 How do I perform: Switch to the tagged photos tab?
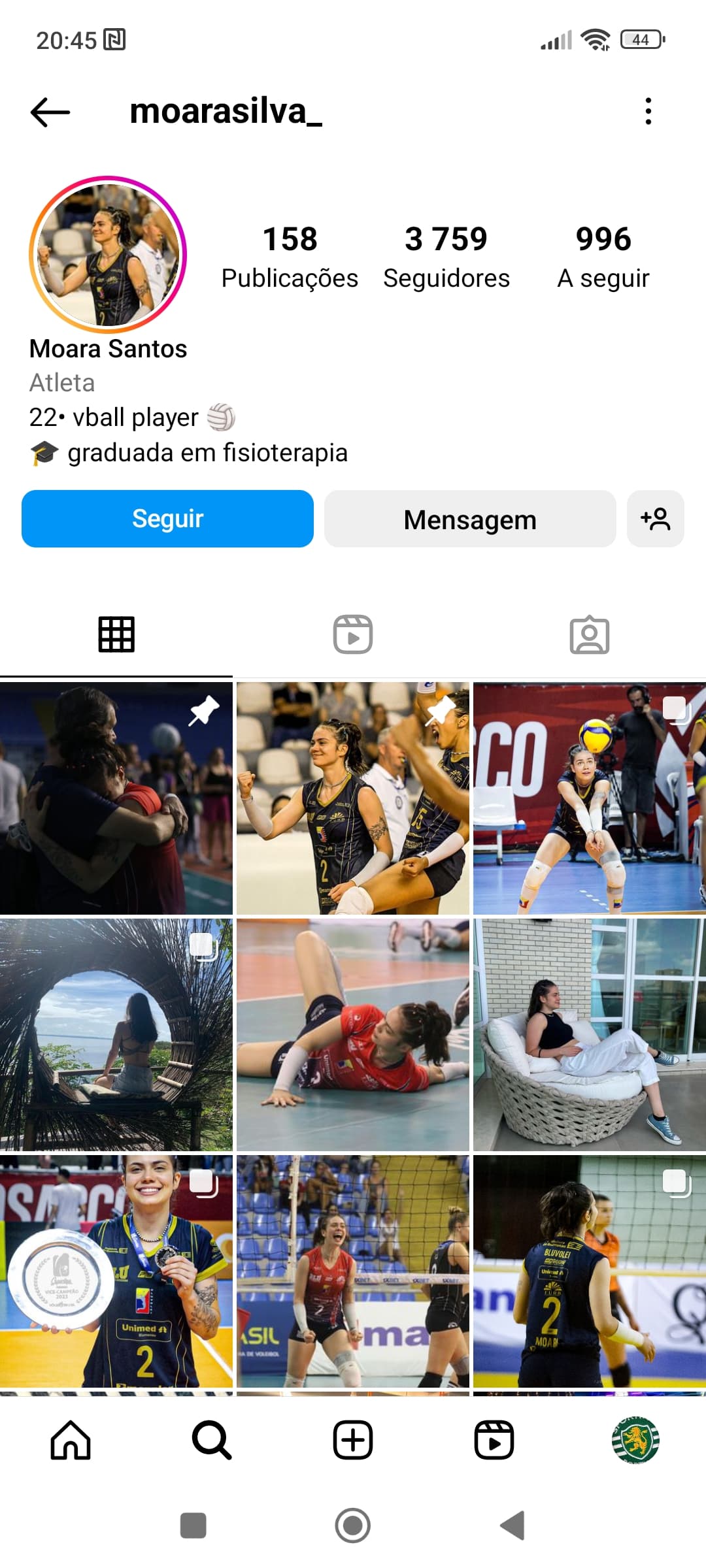[590, 634]
